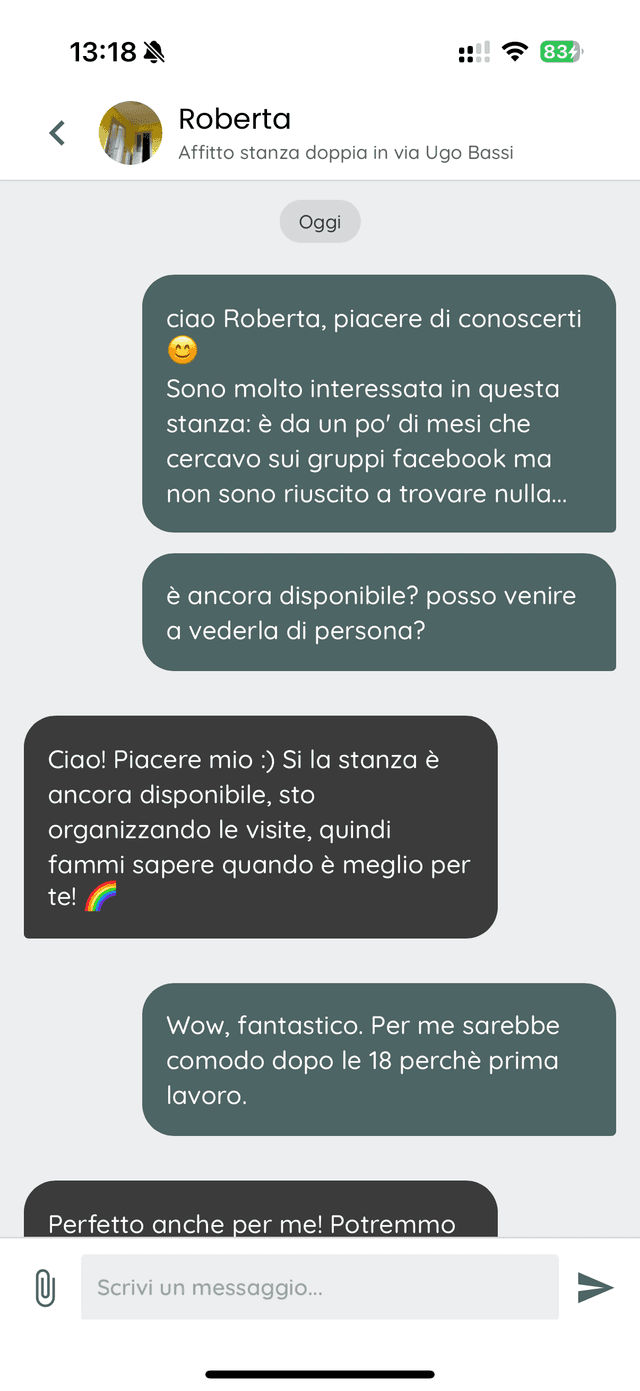Send the message with the arrow icon
Screen dimensions: 640x1391
[x=595, y=1288]
